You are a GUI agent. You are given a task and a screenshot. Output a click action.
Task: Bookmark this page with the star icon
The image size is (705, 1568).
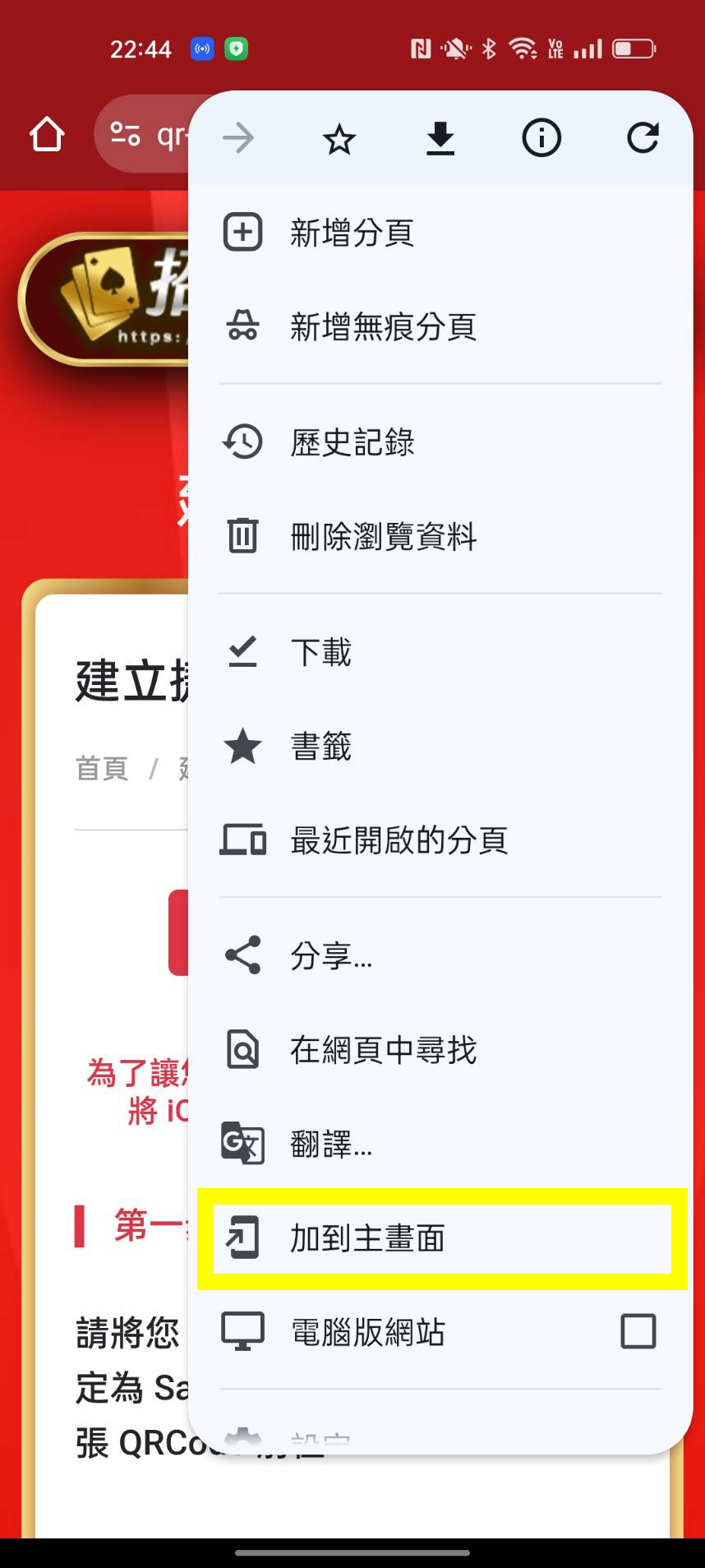pyautogui.click(x=339, y=139)
